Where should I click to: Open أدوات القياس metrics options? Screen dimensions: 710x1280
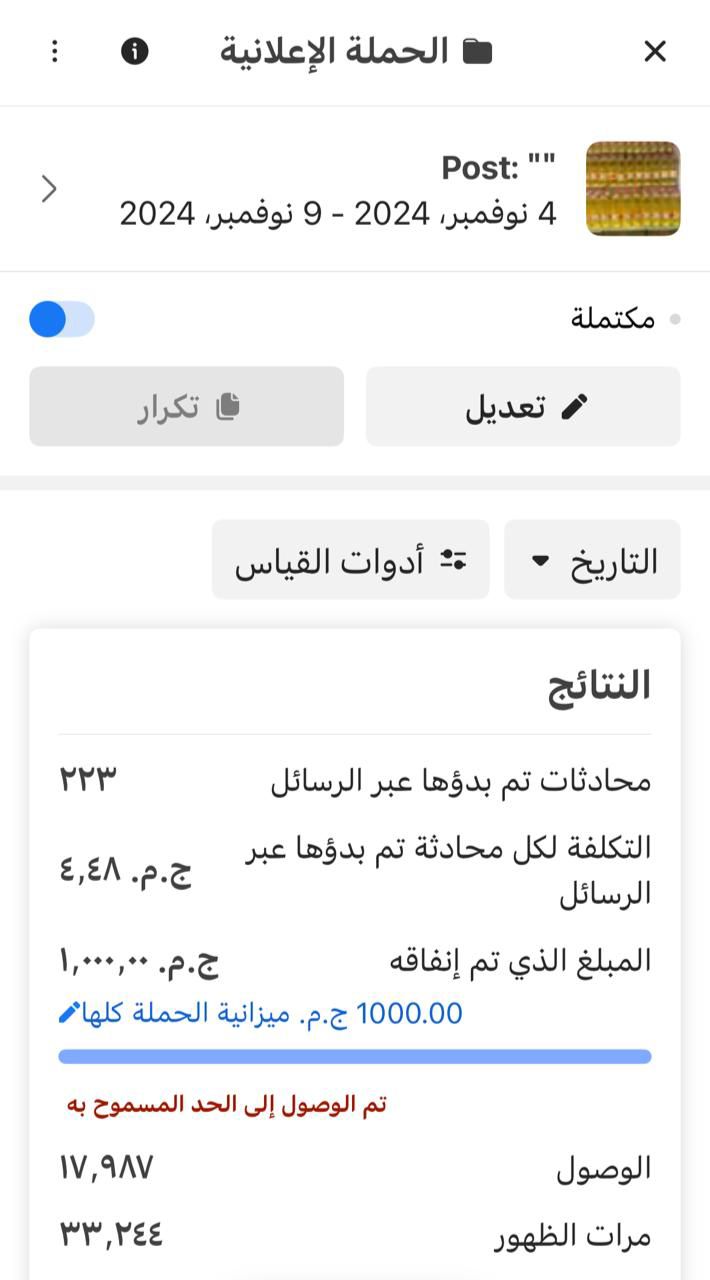click(x=350, y=560)
